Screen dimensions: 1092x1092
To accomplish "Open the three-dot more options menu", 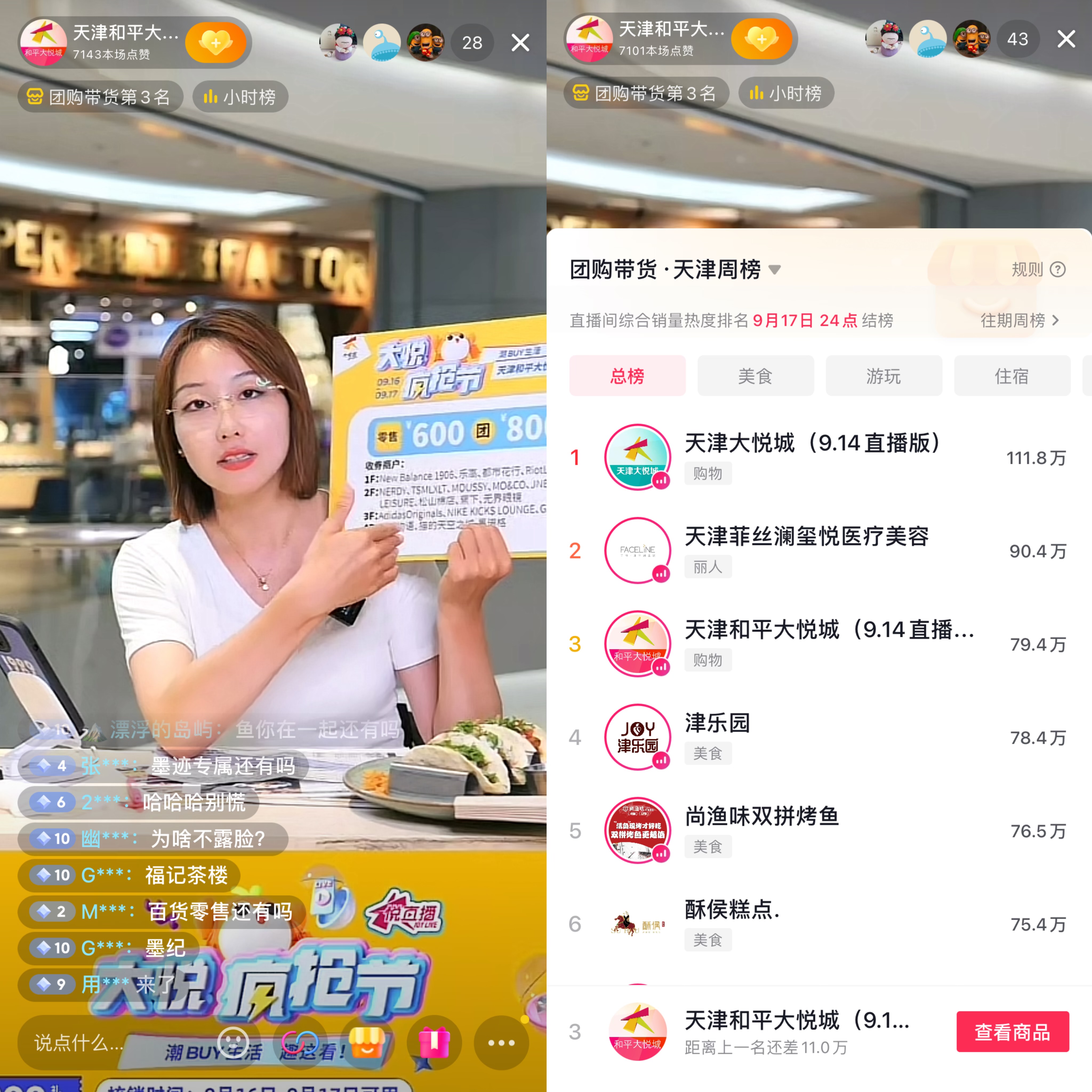I will [x=501, y=1043].
